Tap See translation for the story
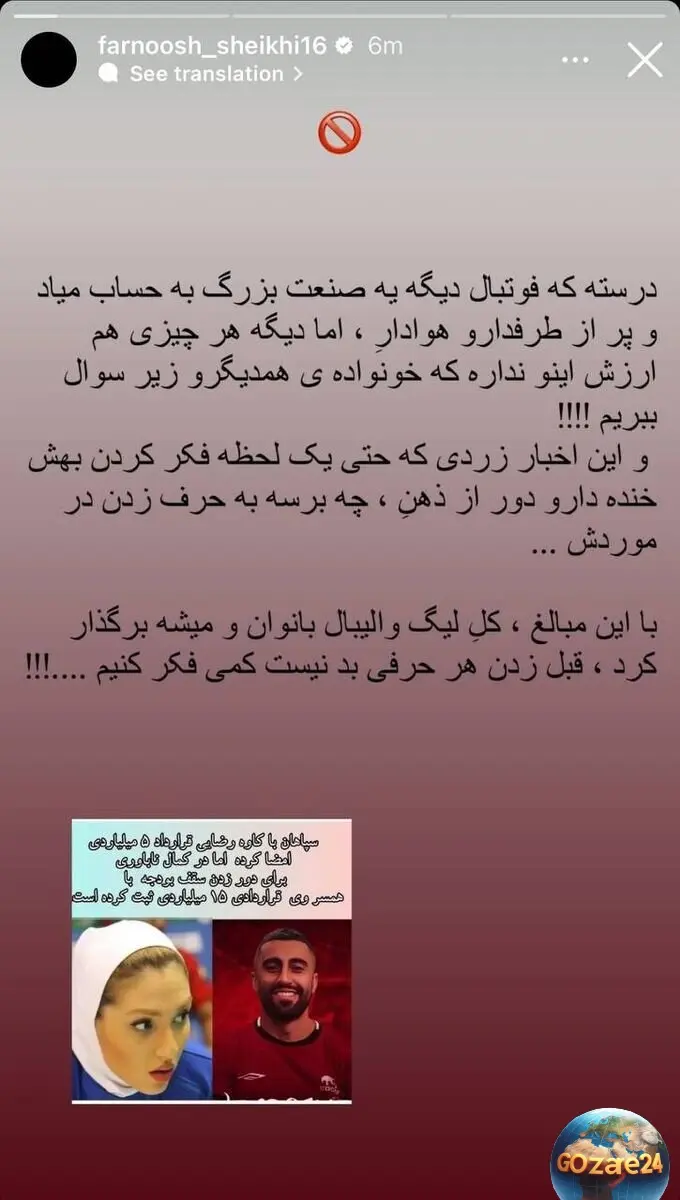The width and height of the screenshot is (680, 1200). pos(206,74)
